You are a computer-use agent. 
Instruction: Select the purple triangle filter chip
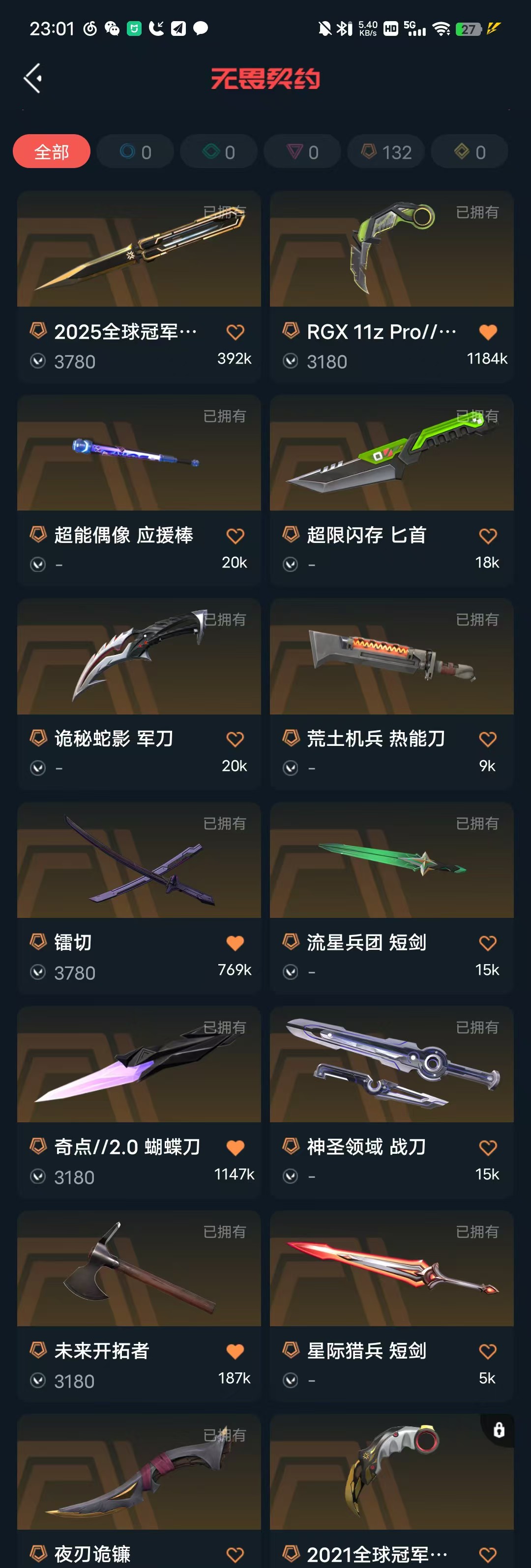tap(303, 151)
